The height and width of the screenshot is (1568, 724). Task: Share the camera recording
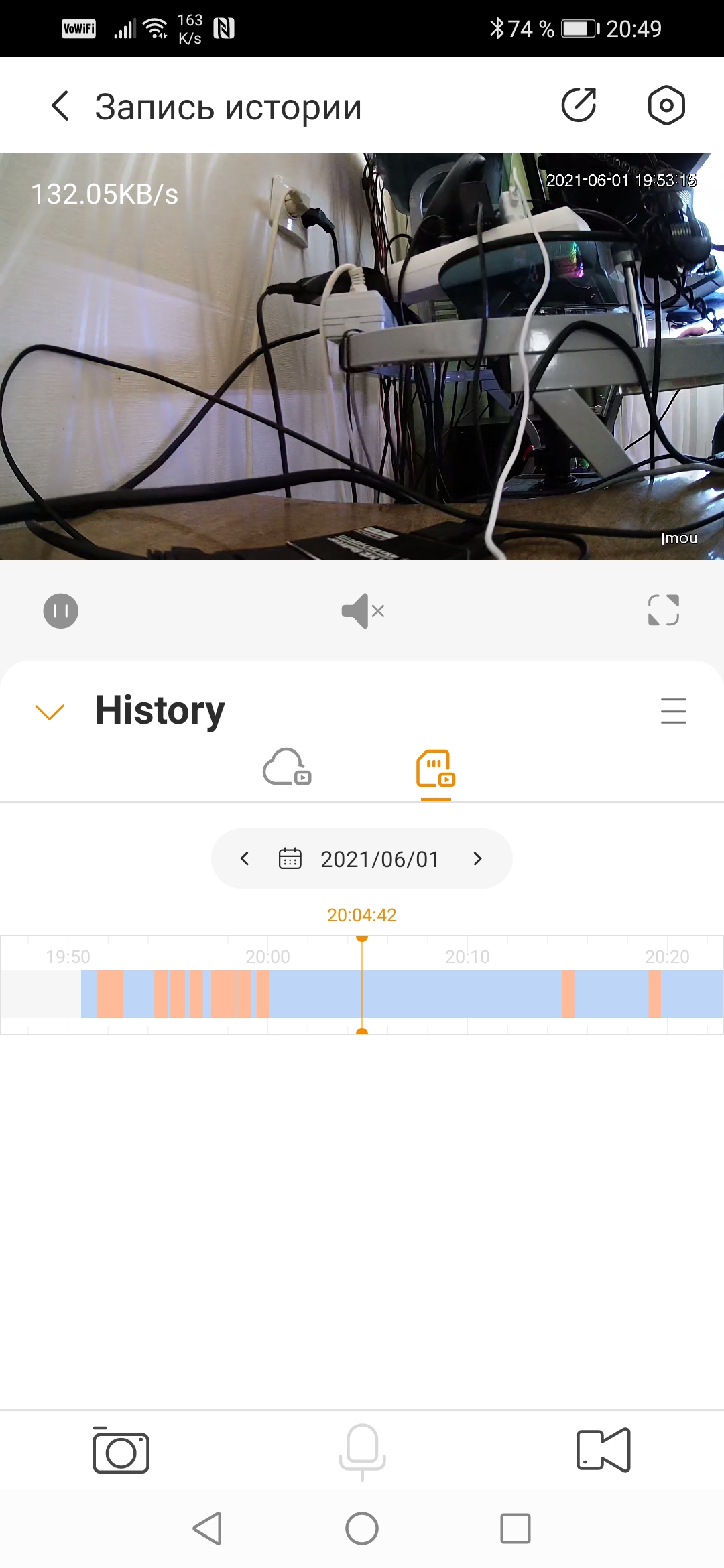coord(579,105)
